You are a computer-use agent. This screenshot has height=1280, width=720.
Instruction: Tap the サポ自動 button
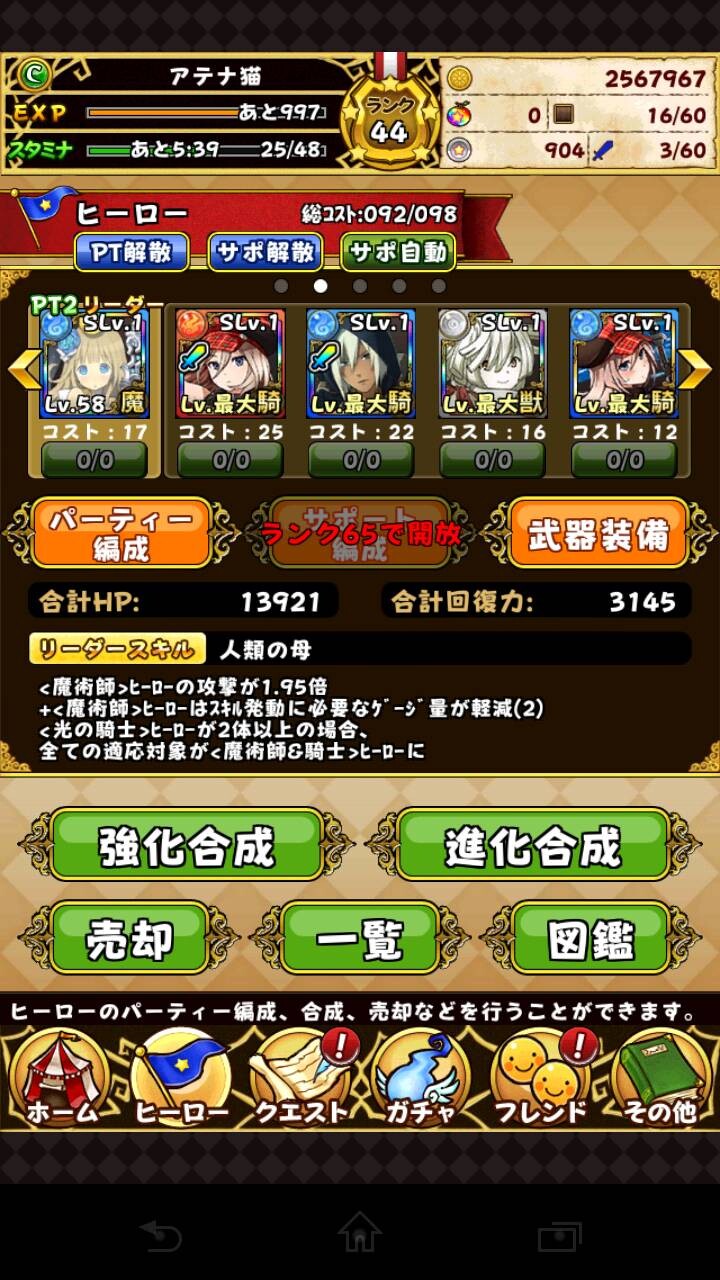pos(398,252)
